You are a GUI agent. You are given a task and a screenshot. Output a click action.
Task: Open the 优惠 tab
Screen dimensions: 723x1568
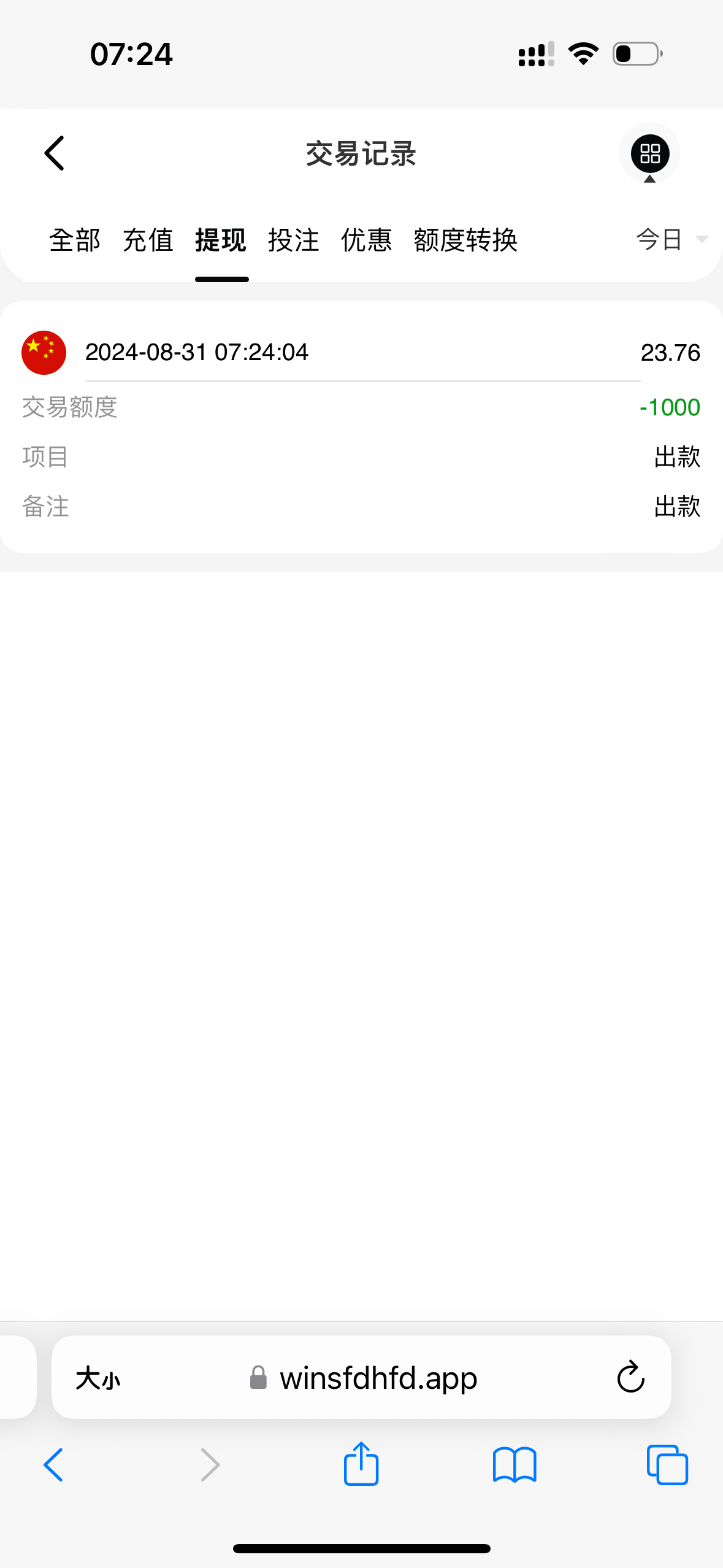point(367,240)
